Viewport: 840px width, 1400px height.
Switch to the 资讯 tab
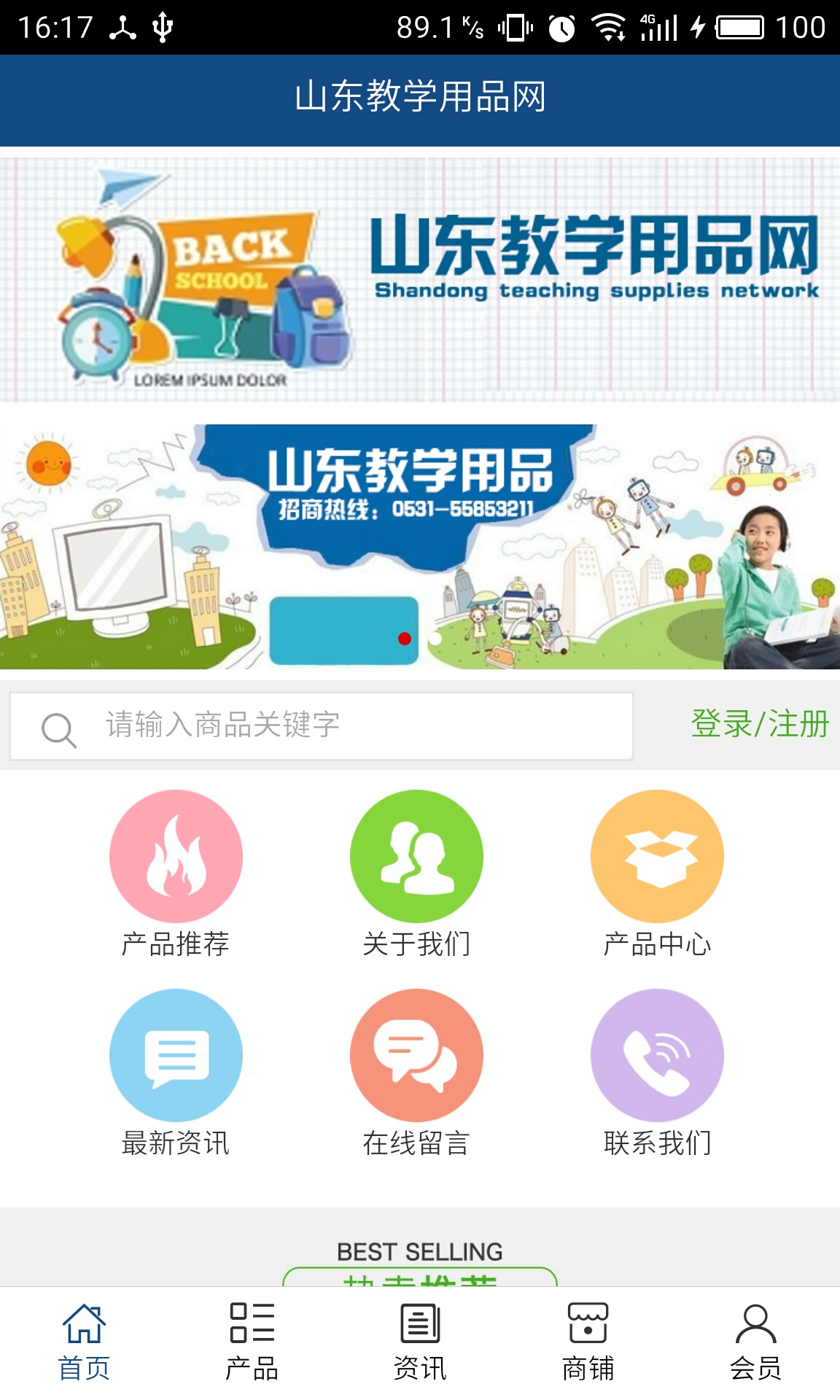pos(420,1342)
